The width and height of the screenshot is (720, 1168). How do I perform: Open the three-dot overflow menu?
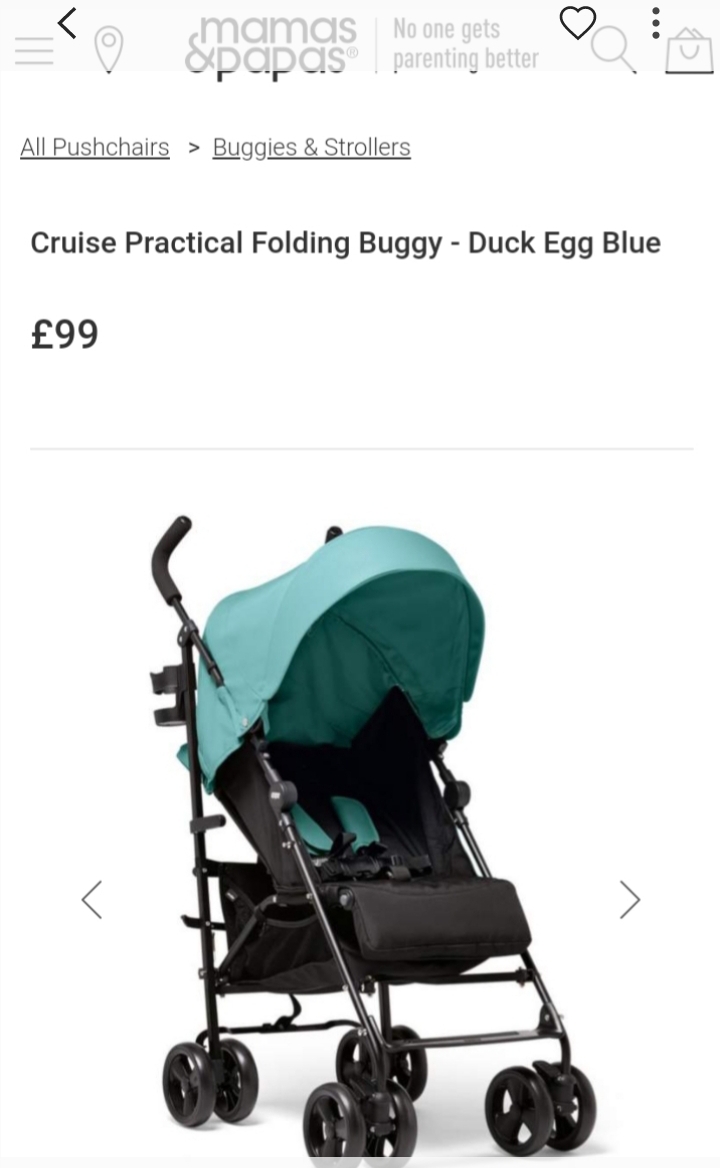coord(655,23)
